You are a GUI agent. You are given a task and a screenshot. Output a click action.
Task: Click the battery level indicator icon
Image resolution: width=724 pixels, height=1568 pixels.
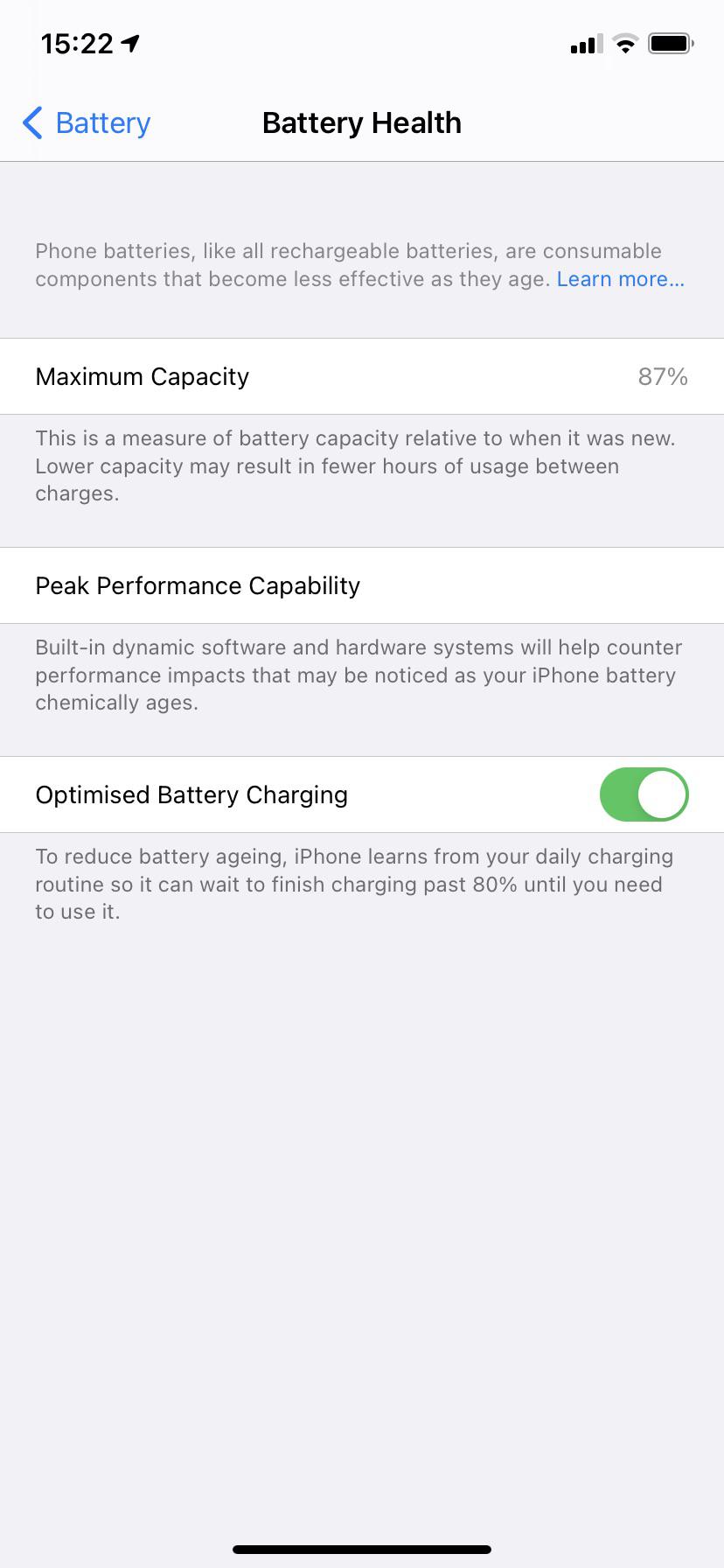[670, 44]
